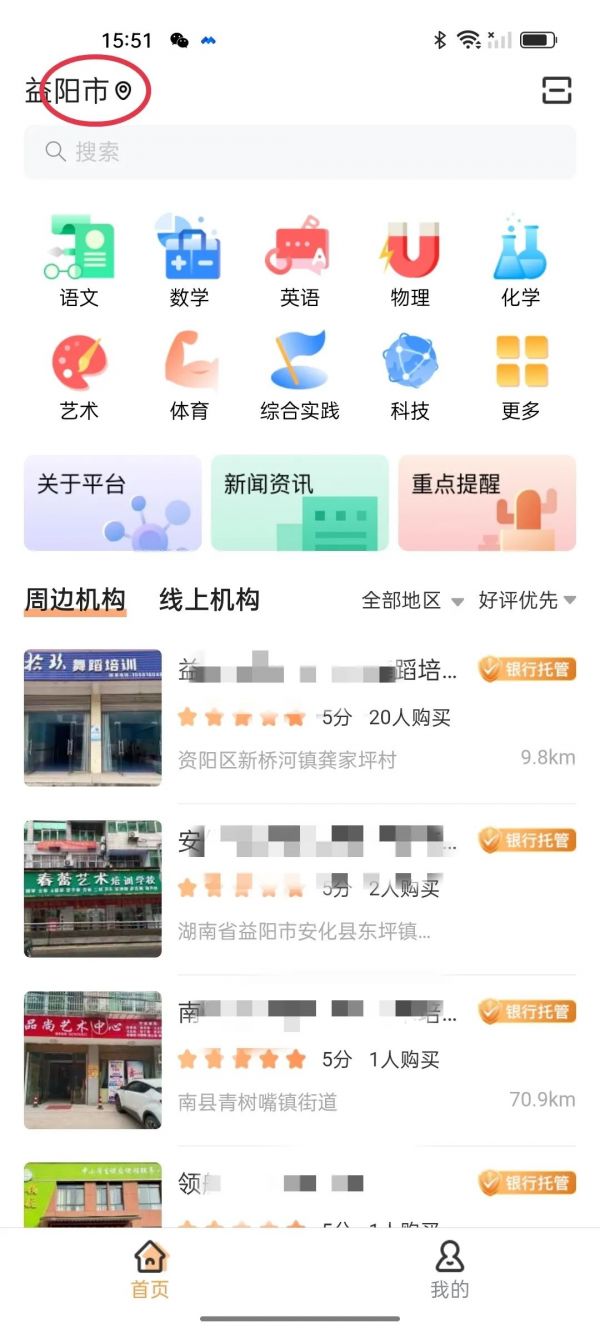Select the 艺术 category
The height and width of the screenshot is (1333, 600).
click(x=79, y=375)
